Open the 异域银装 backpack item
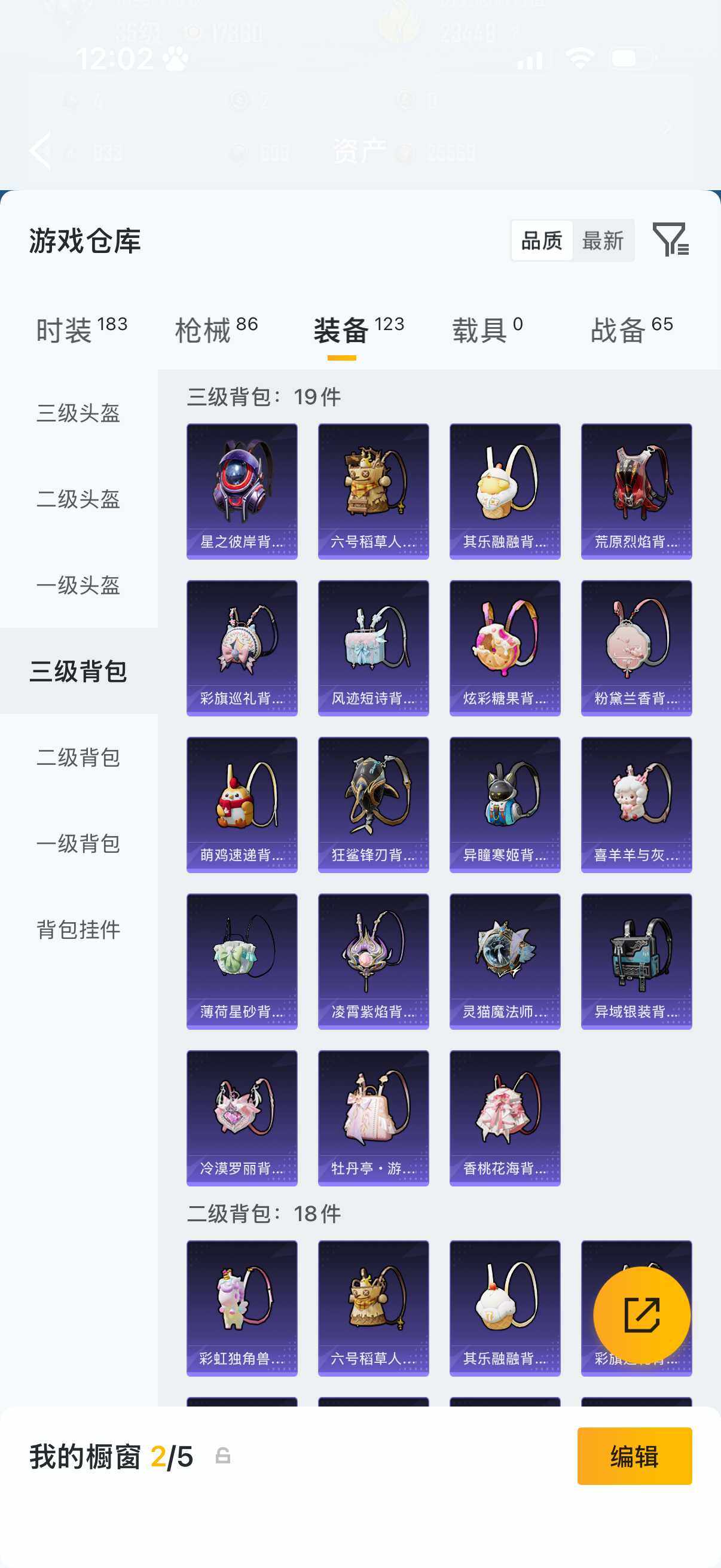The height and width of the screenshot is (1568, 721). click(636, 961)
